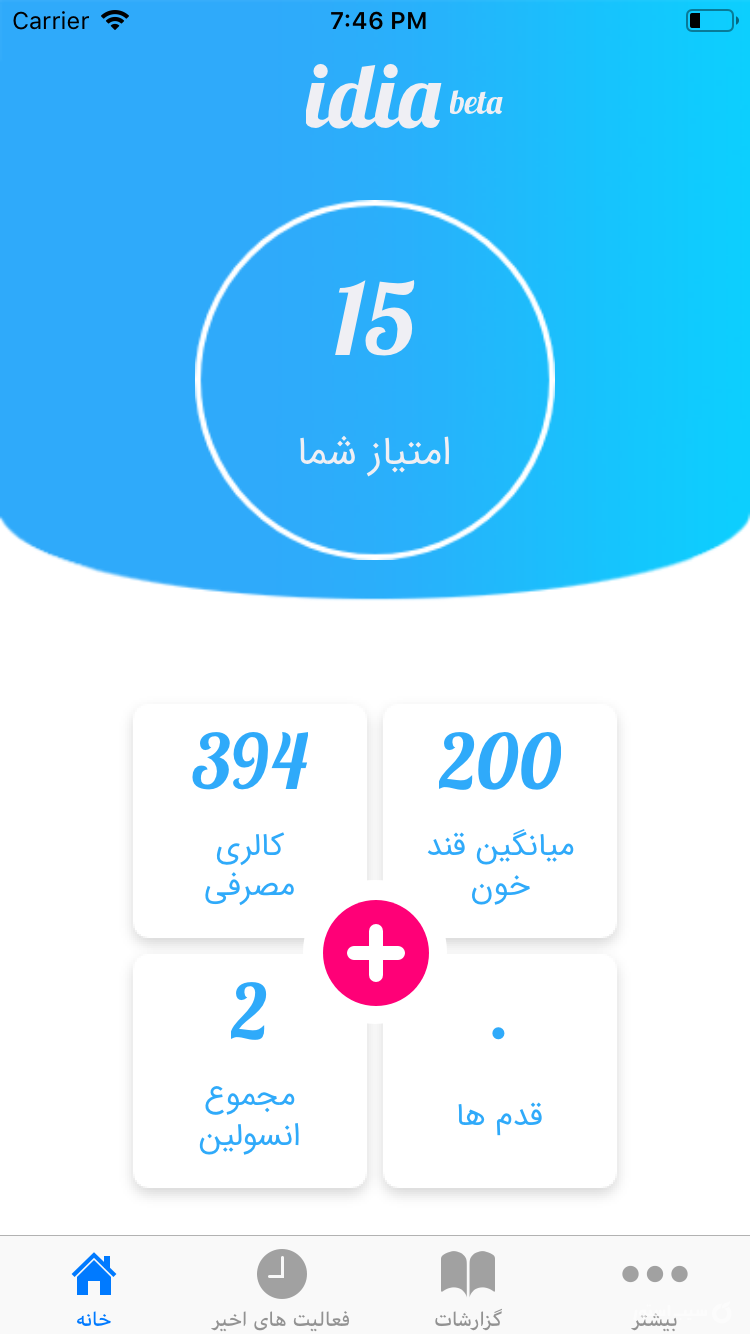Open recent activities via the clock icon
Screen dimensions: 750x1334
coord(281,1272)
